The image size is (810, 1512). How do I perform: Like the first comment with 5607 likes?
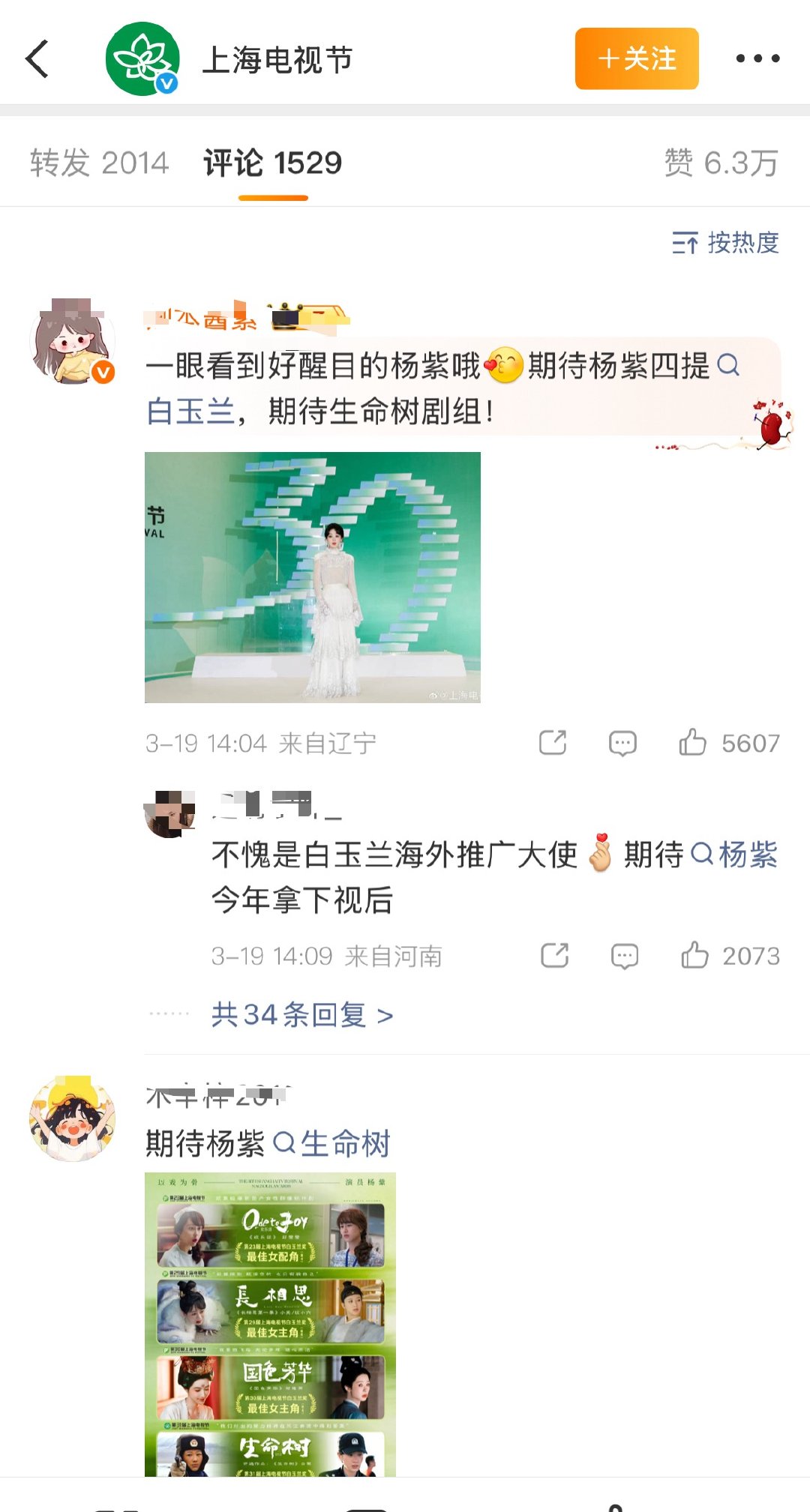pyautogui.click(x=696, y=743)
